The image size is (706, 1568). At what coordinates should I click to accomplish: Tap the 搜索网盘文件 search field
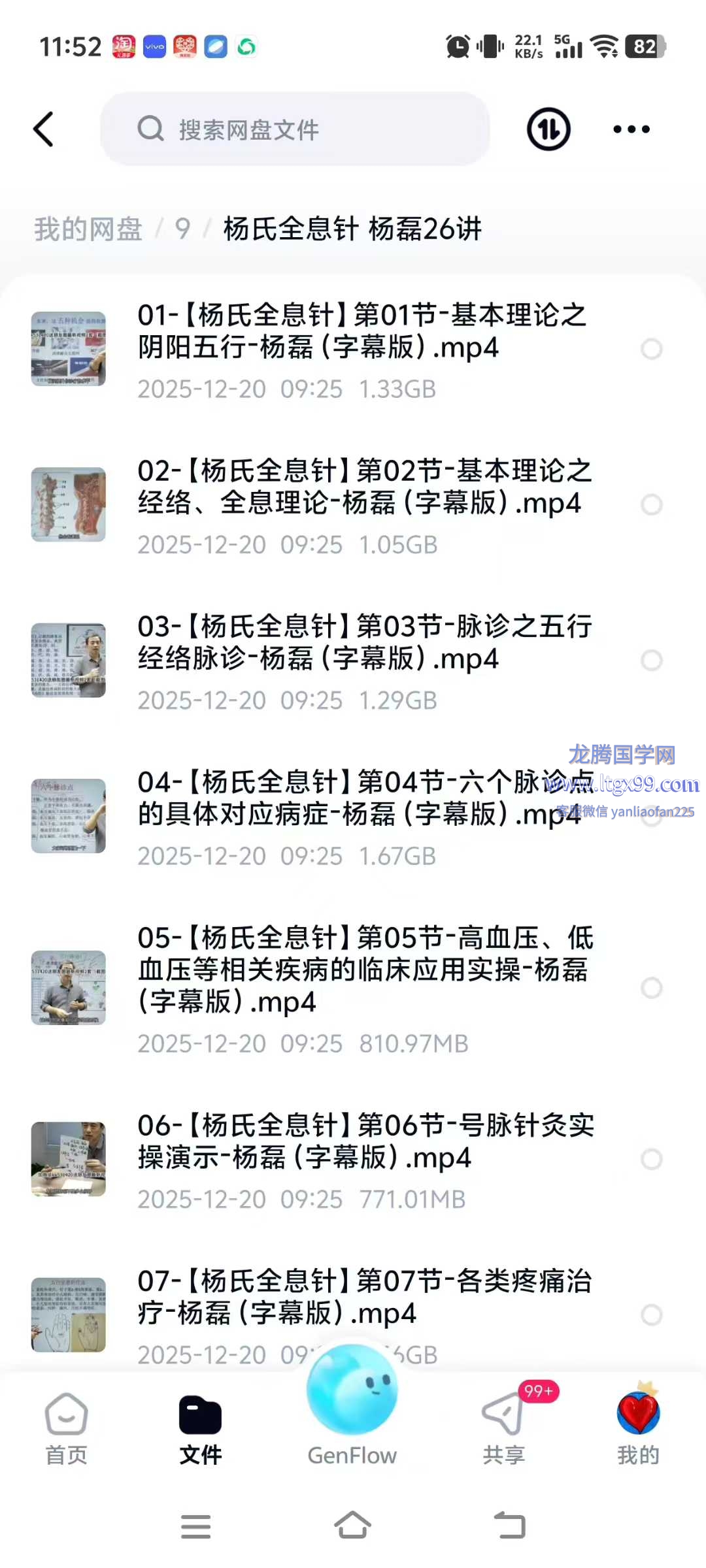pyautogui.click(x=294, y=129)
